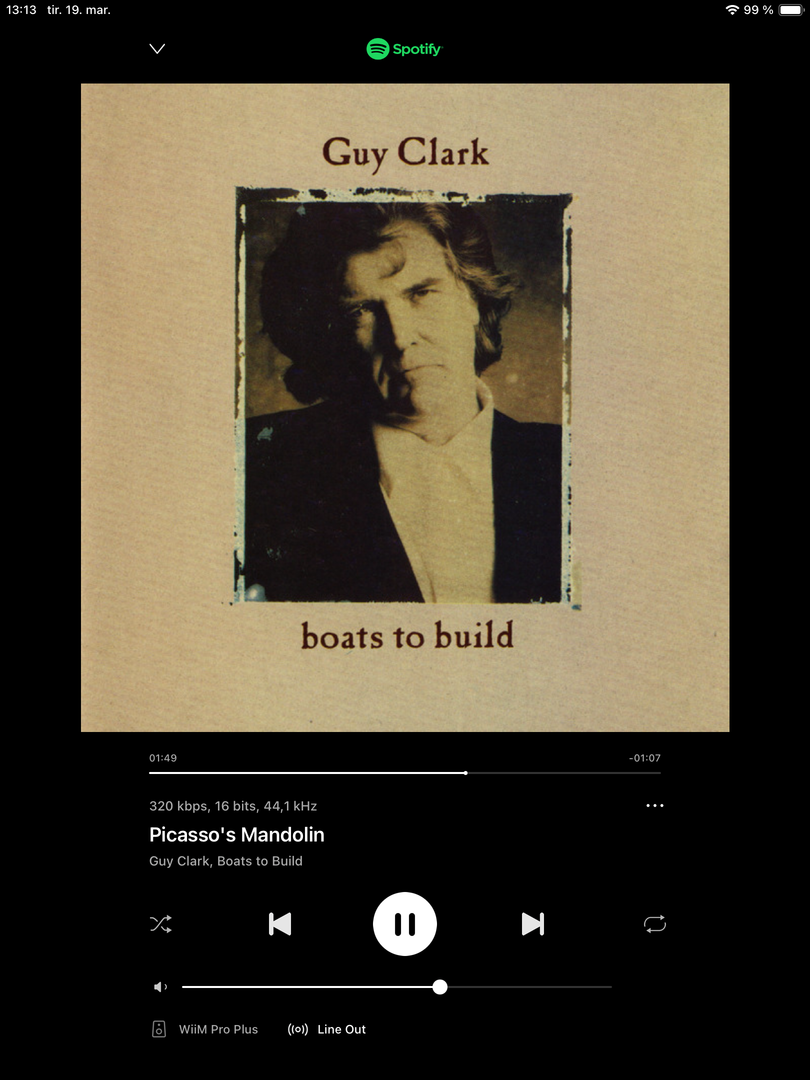Mute using the speaker icon
Viewport: 810px width, 1080px height.
(160, 987)
